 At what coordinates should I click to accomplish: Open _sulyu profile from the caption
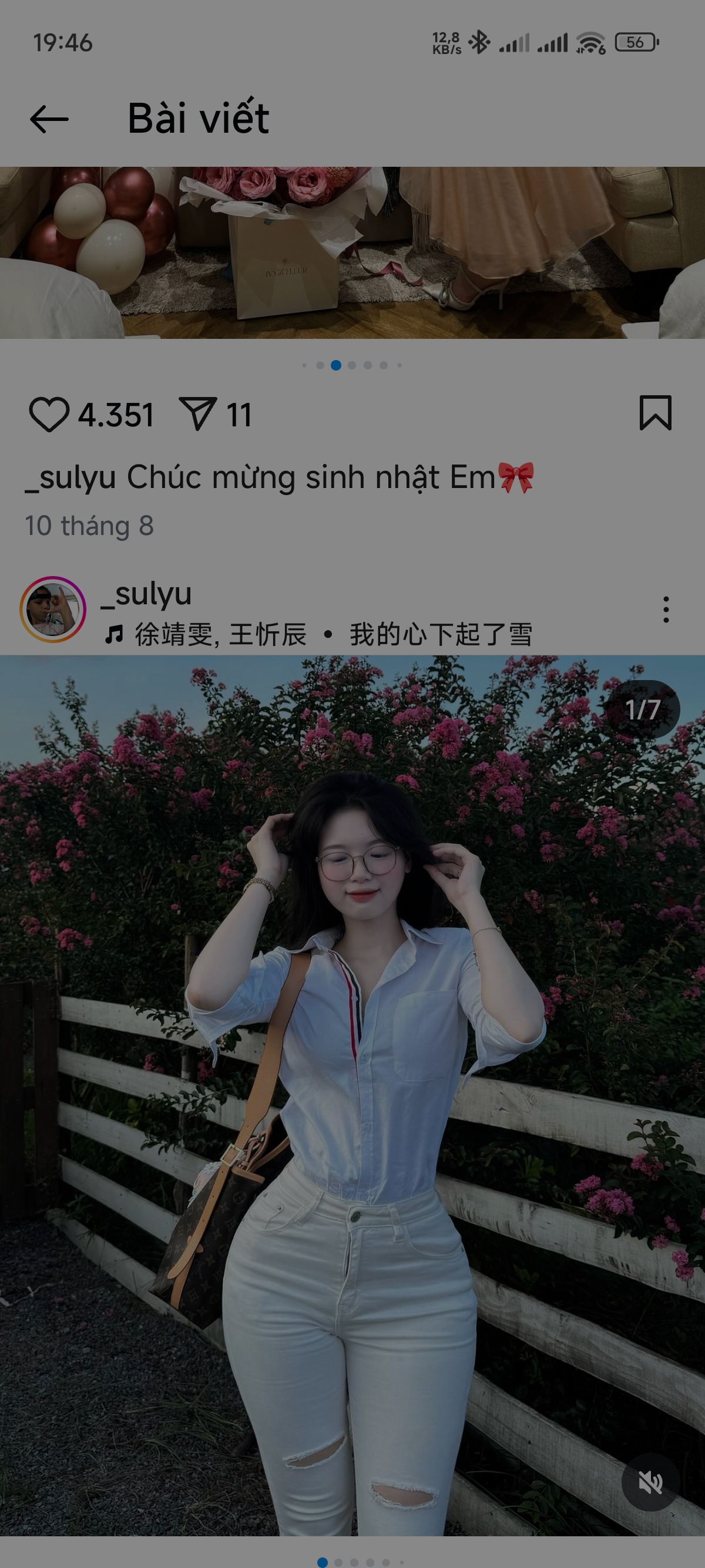coord(70,477)
